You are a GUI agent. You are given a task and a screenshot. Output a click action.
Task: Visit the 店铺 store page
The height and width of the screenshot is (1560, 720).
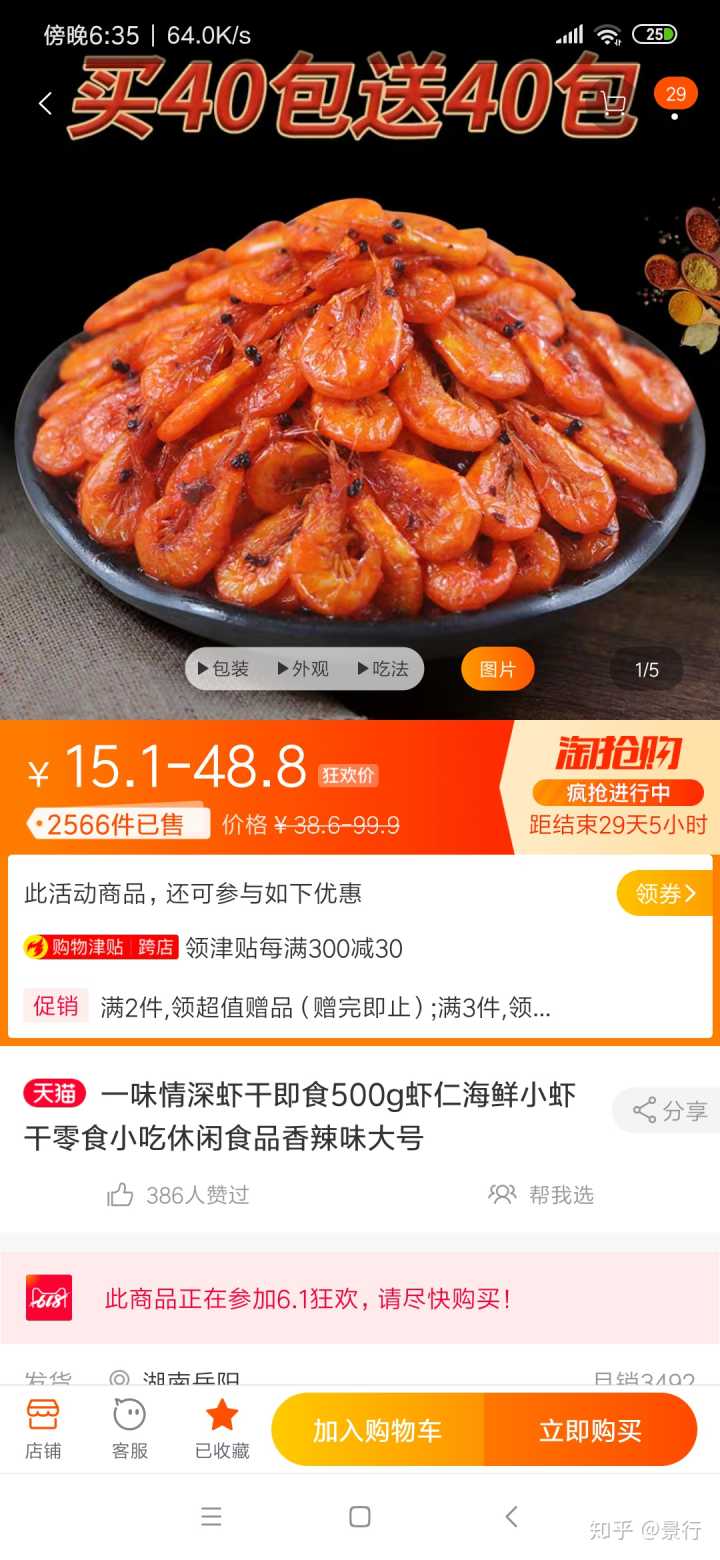[43, 1429]
